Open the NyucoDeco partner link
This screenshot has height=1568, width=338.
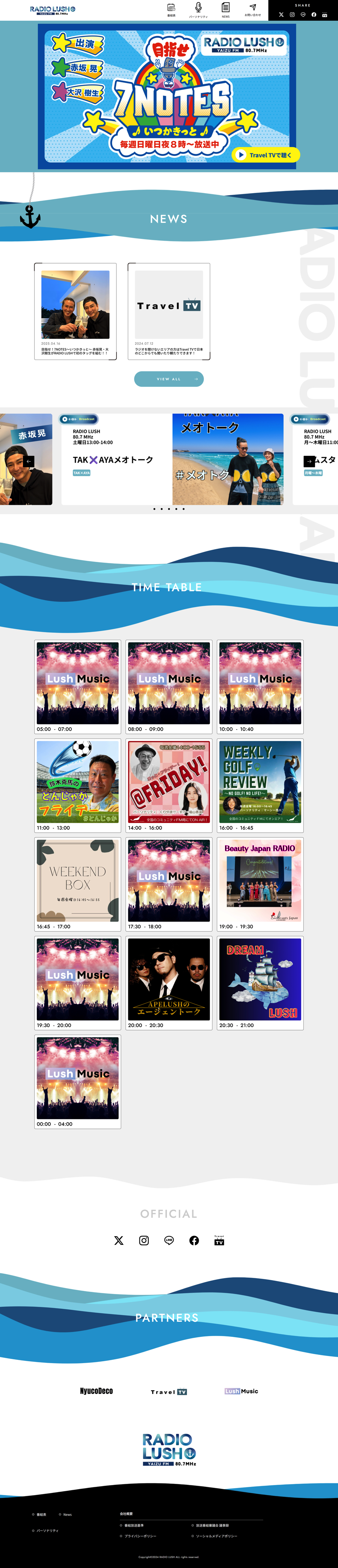(96, 1391)
